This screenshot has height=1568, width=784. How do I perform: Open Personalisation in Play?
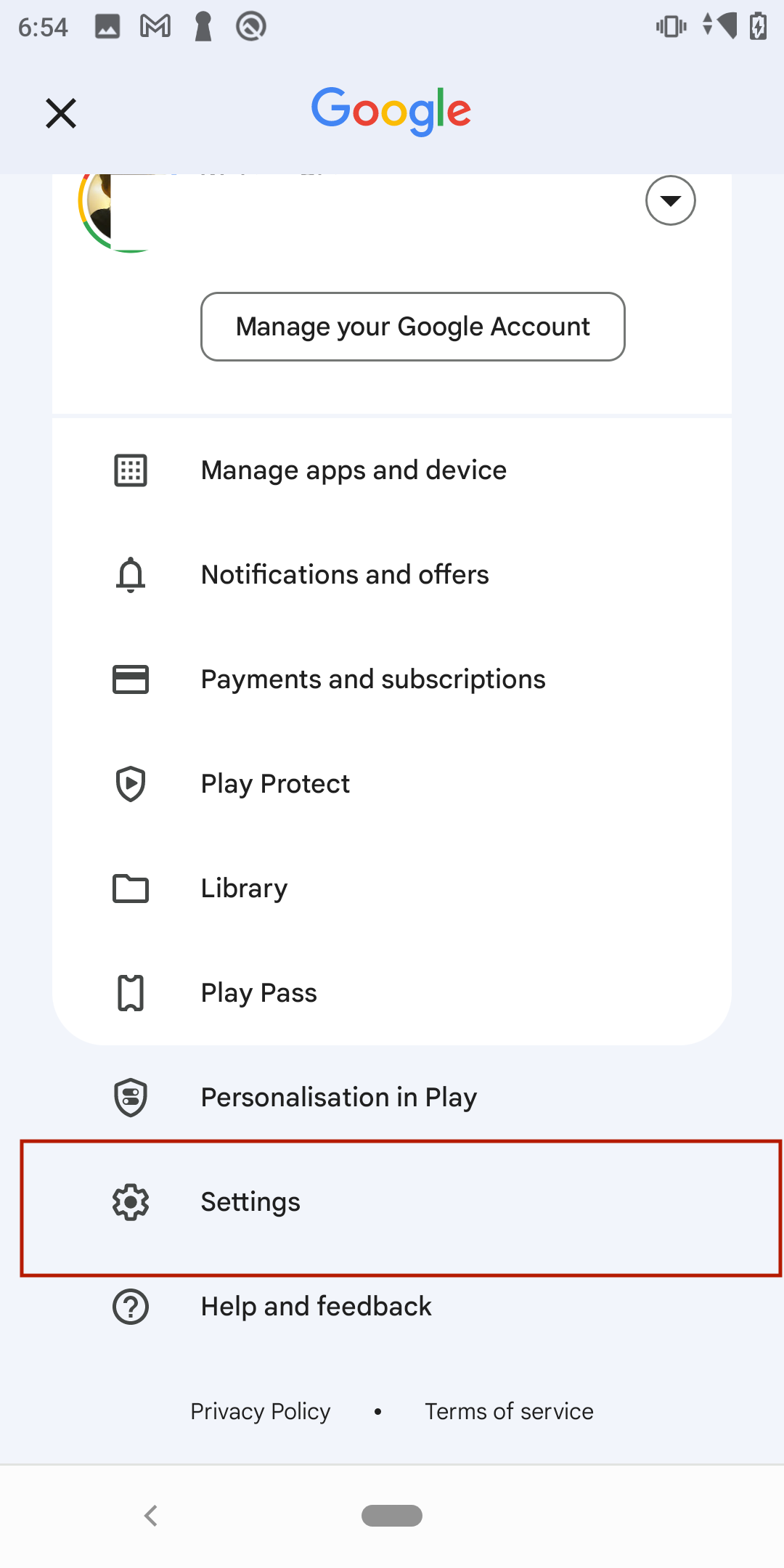392,1098
